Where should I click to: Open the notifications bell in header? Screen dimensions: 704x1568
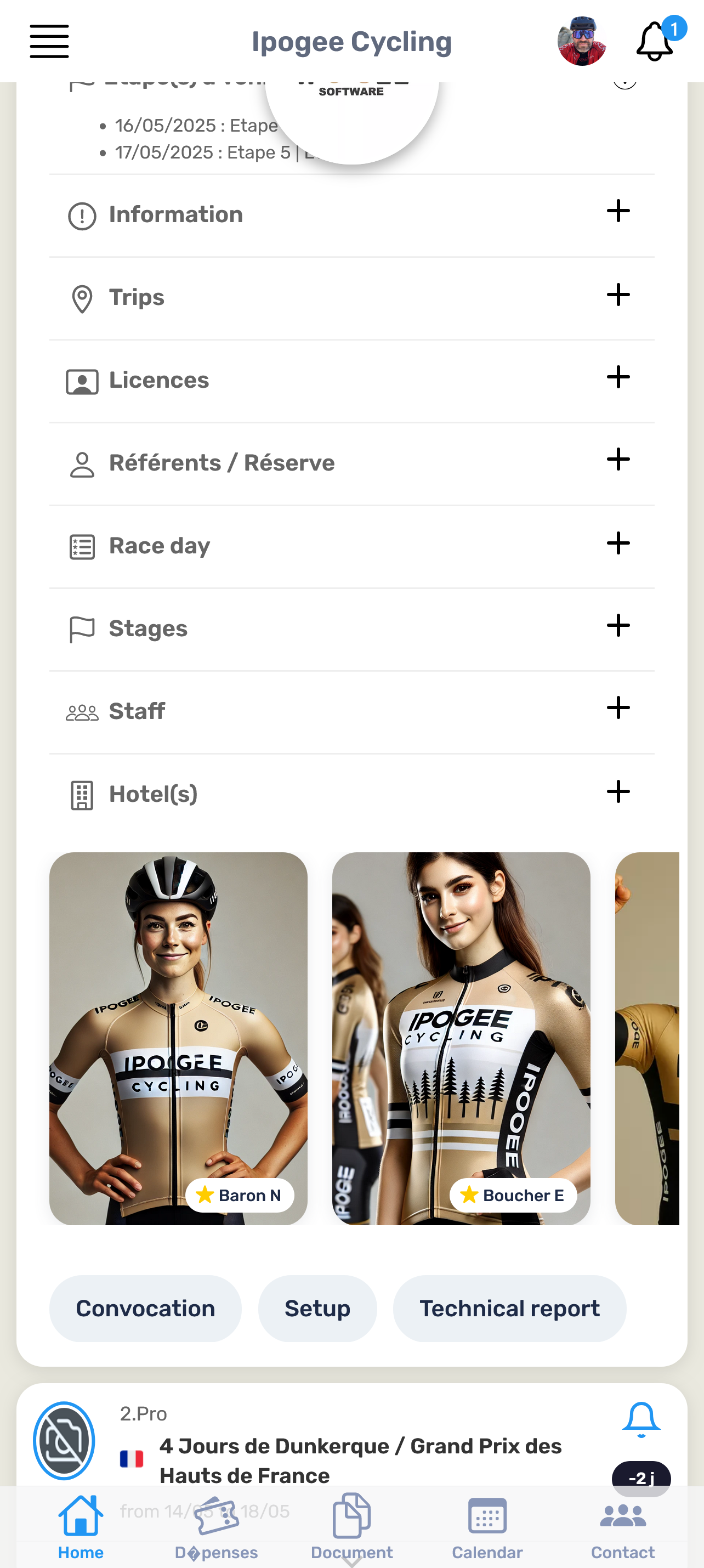click(x=654, y=41)
